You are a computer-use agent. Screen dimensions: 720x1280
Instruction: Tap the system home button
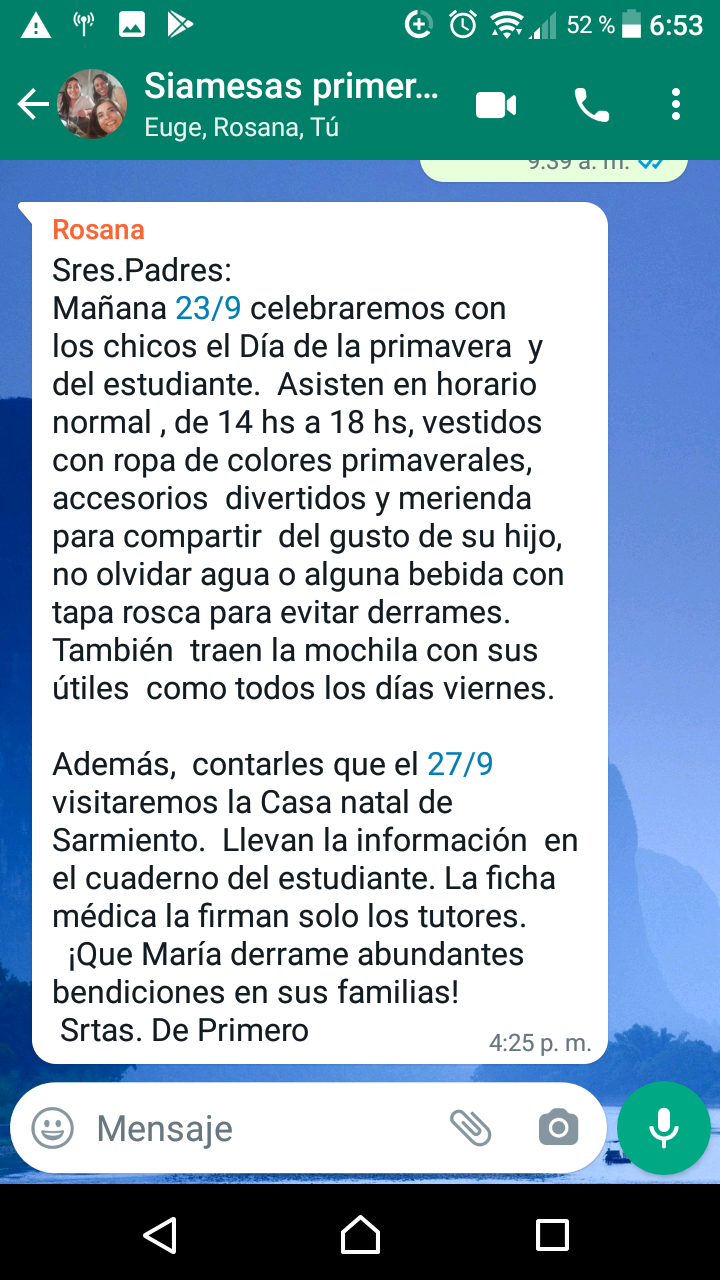[360, 1235]
